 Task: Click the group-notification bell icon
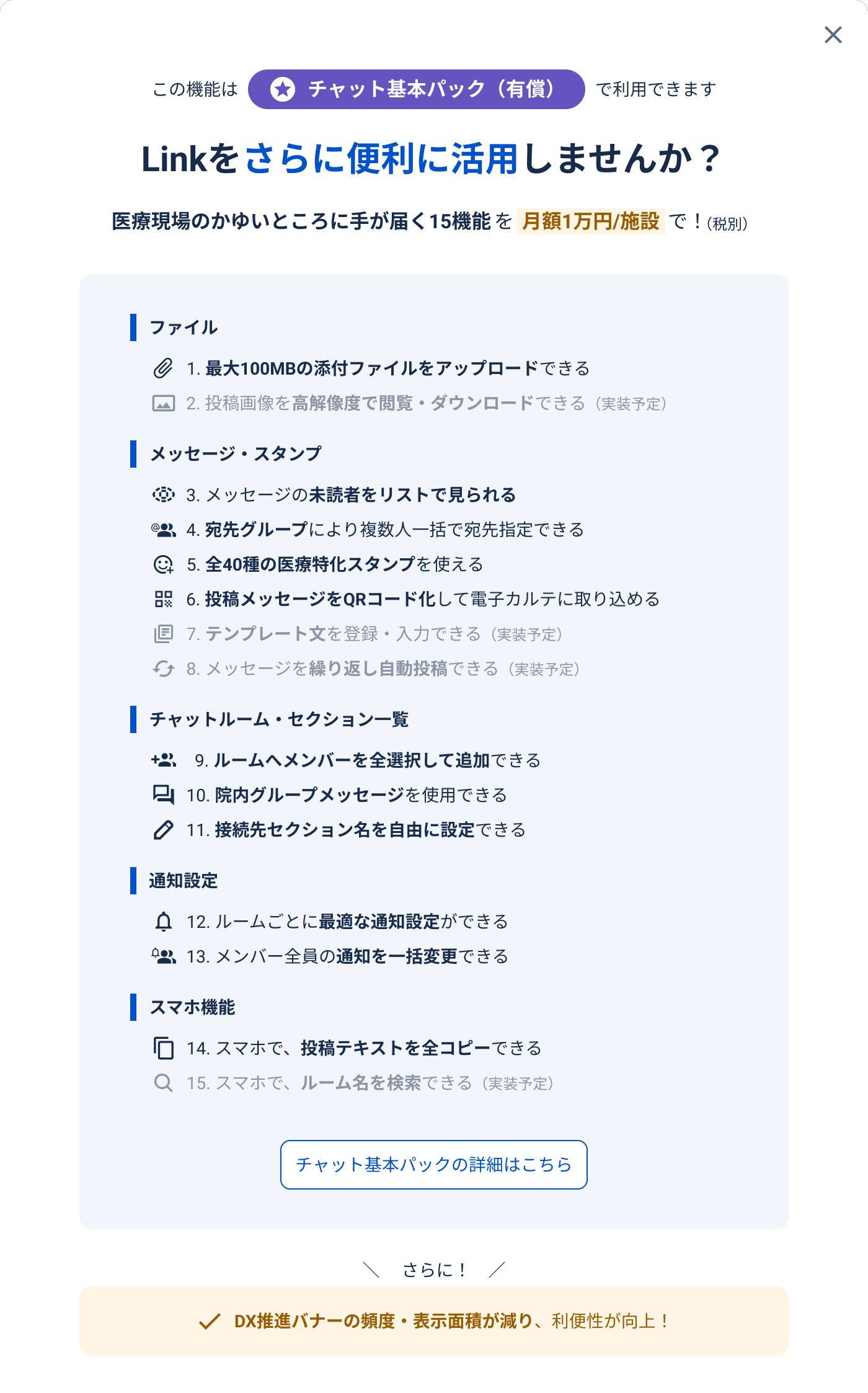tap(164, 956)
